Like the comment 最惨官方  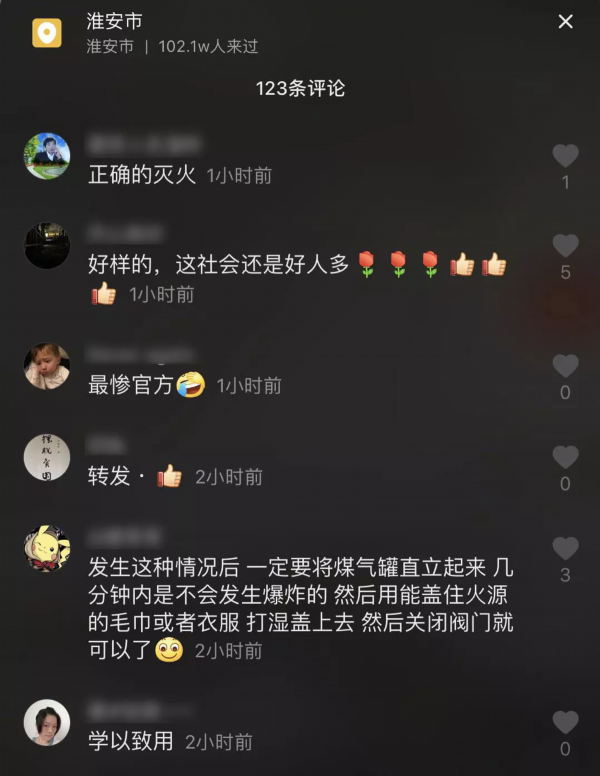tap(565, 365)
